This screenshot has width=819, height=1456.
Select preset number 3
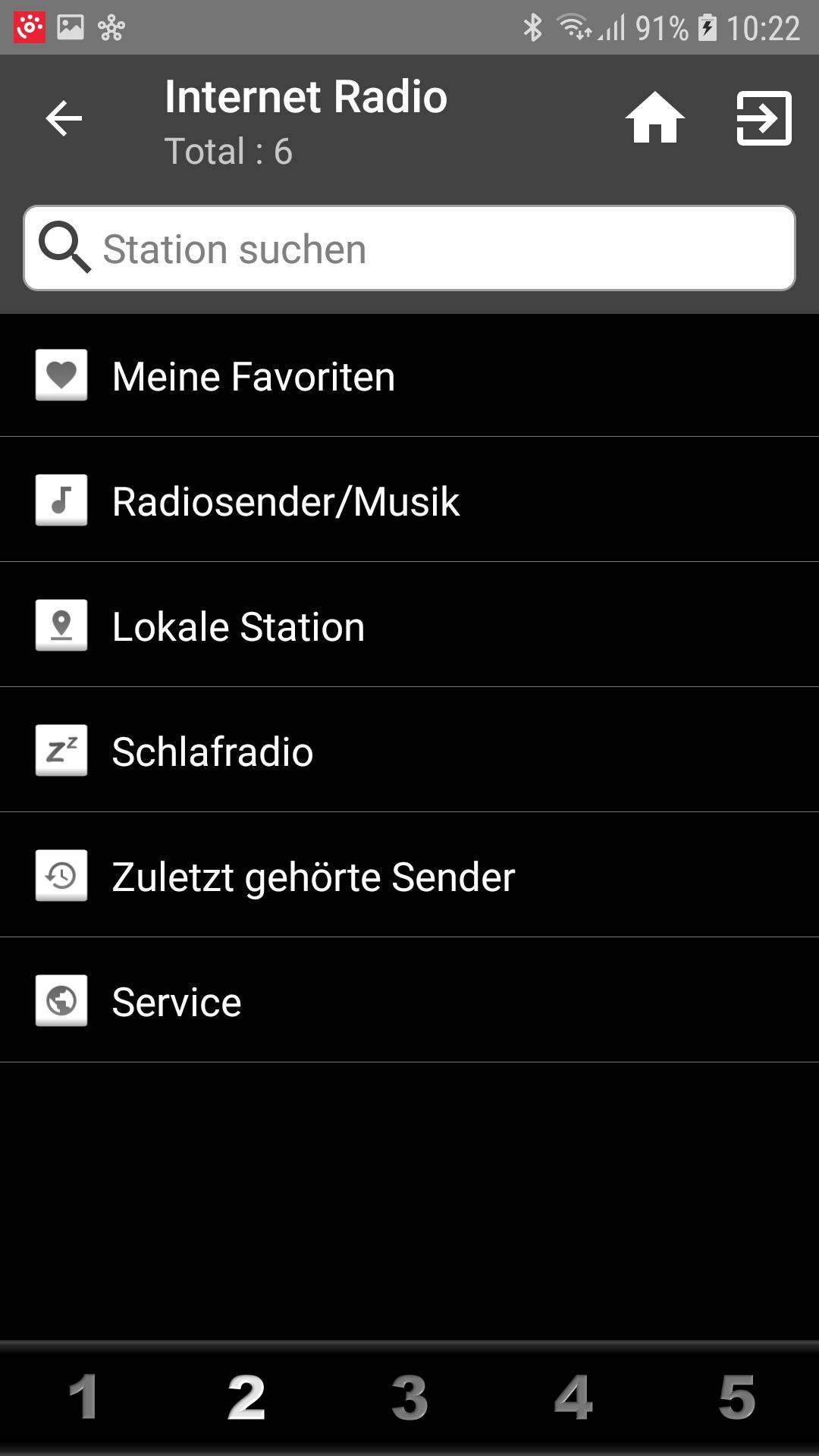[409, 1397]
